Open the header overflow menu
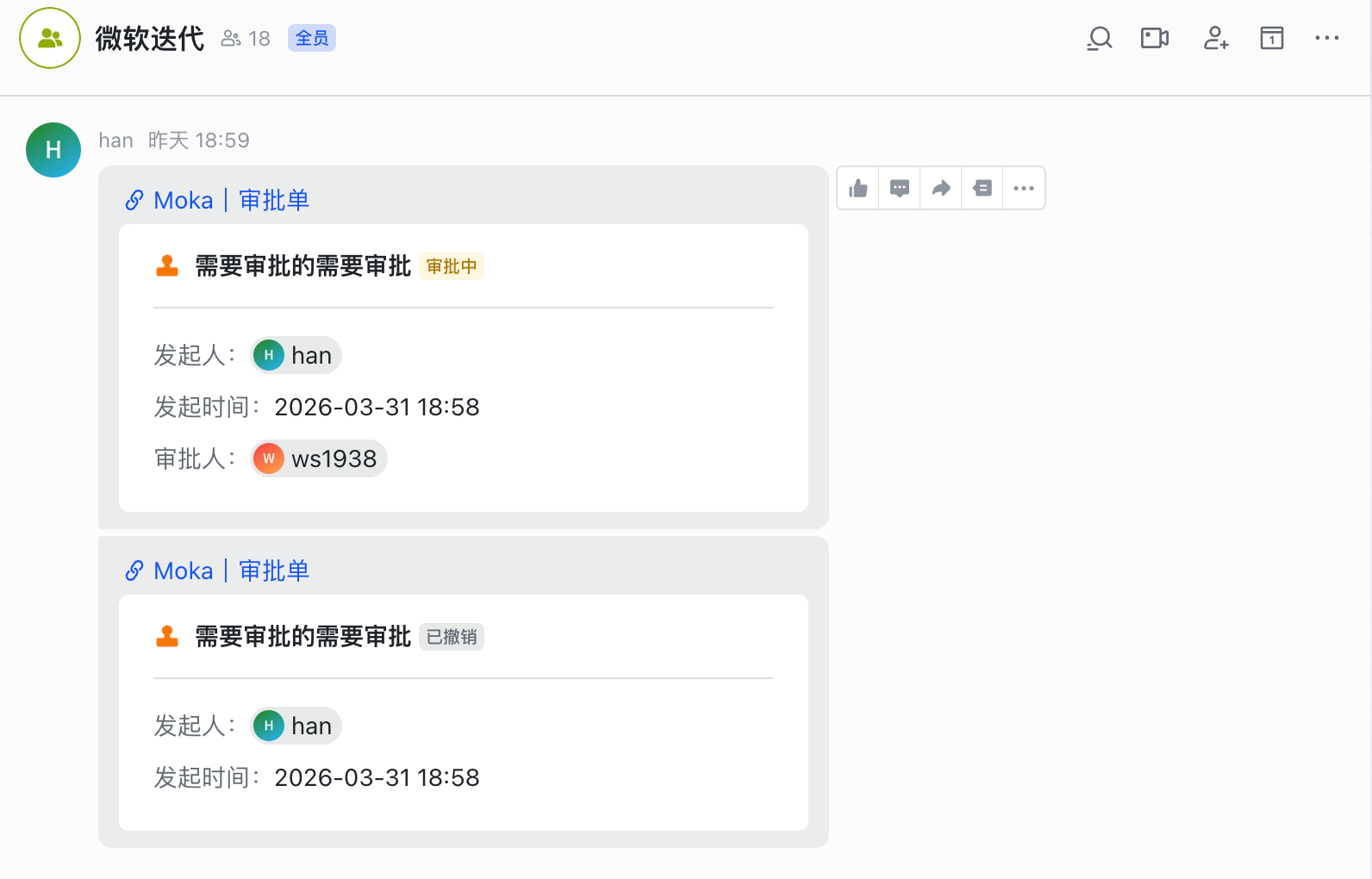This screenshot has height=879, width=1372. (1326, 39)
